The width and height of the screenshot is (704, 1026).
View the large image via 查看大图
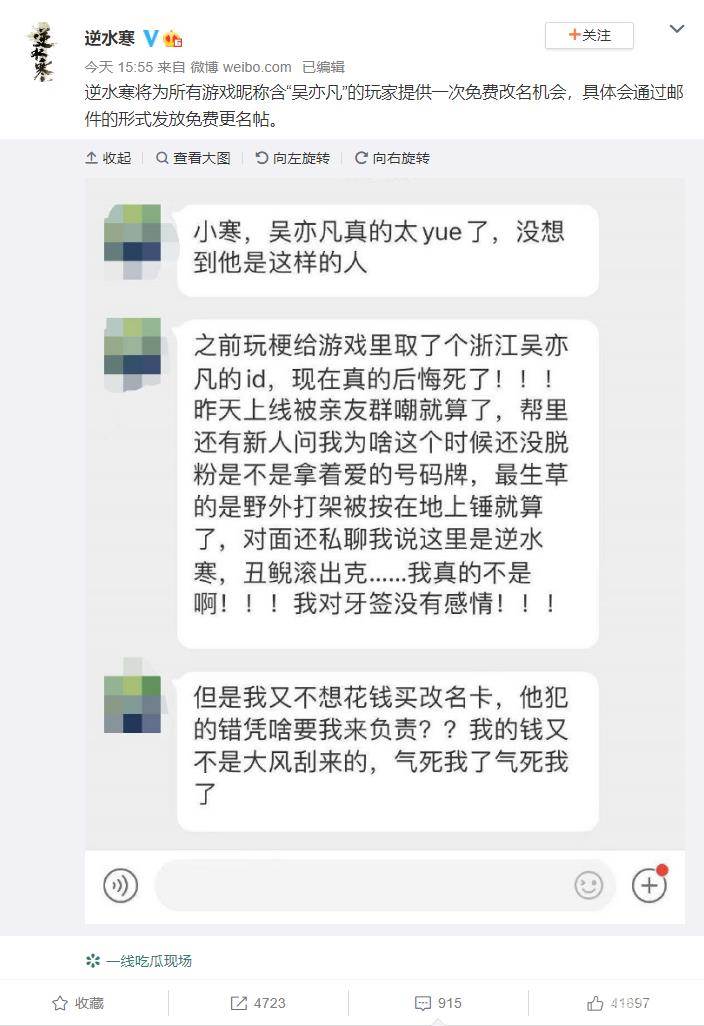[193, 158]
